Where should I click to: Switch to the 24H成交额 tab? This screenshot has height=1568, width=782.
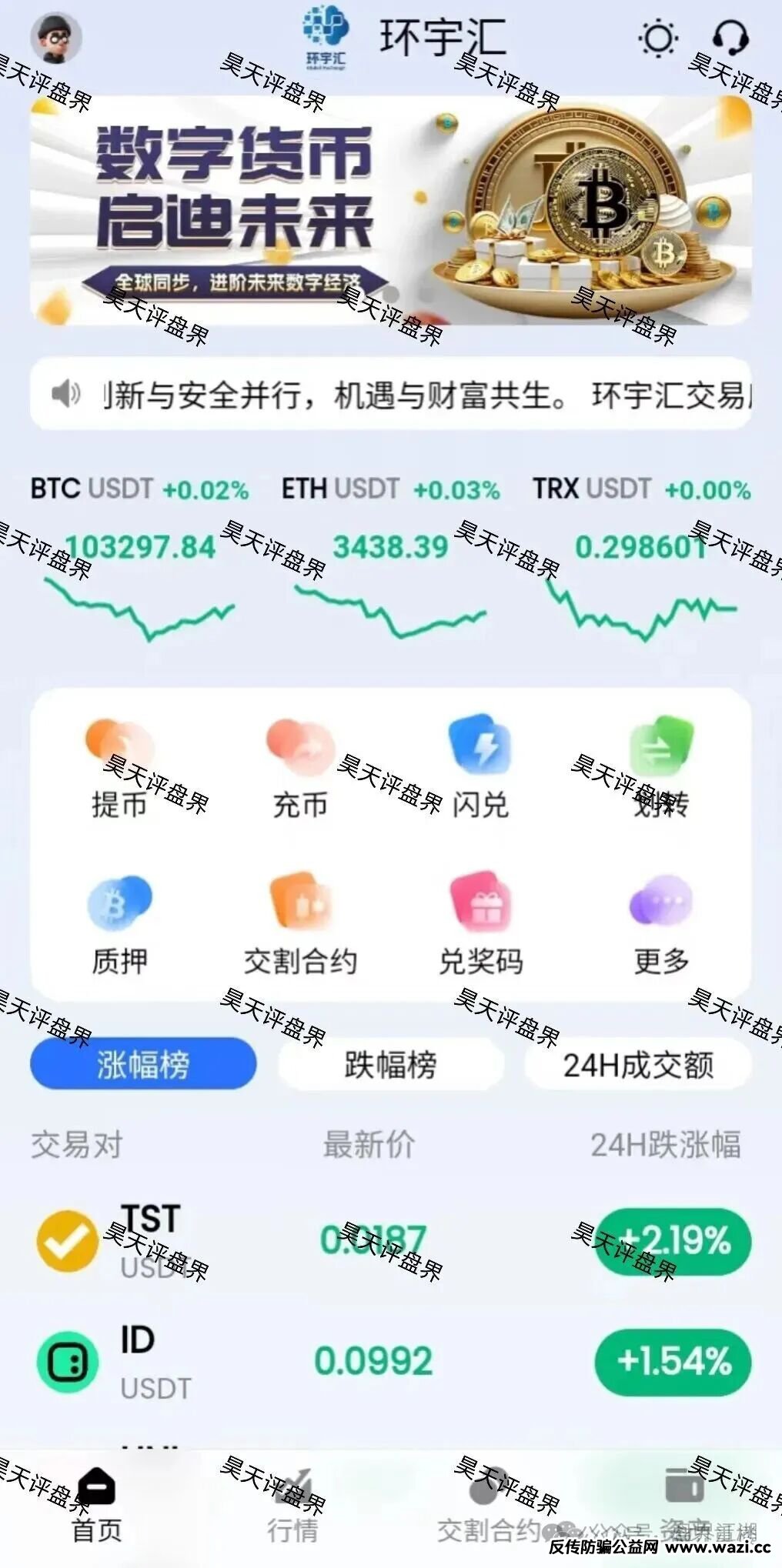point(638,1065)
